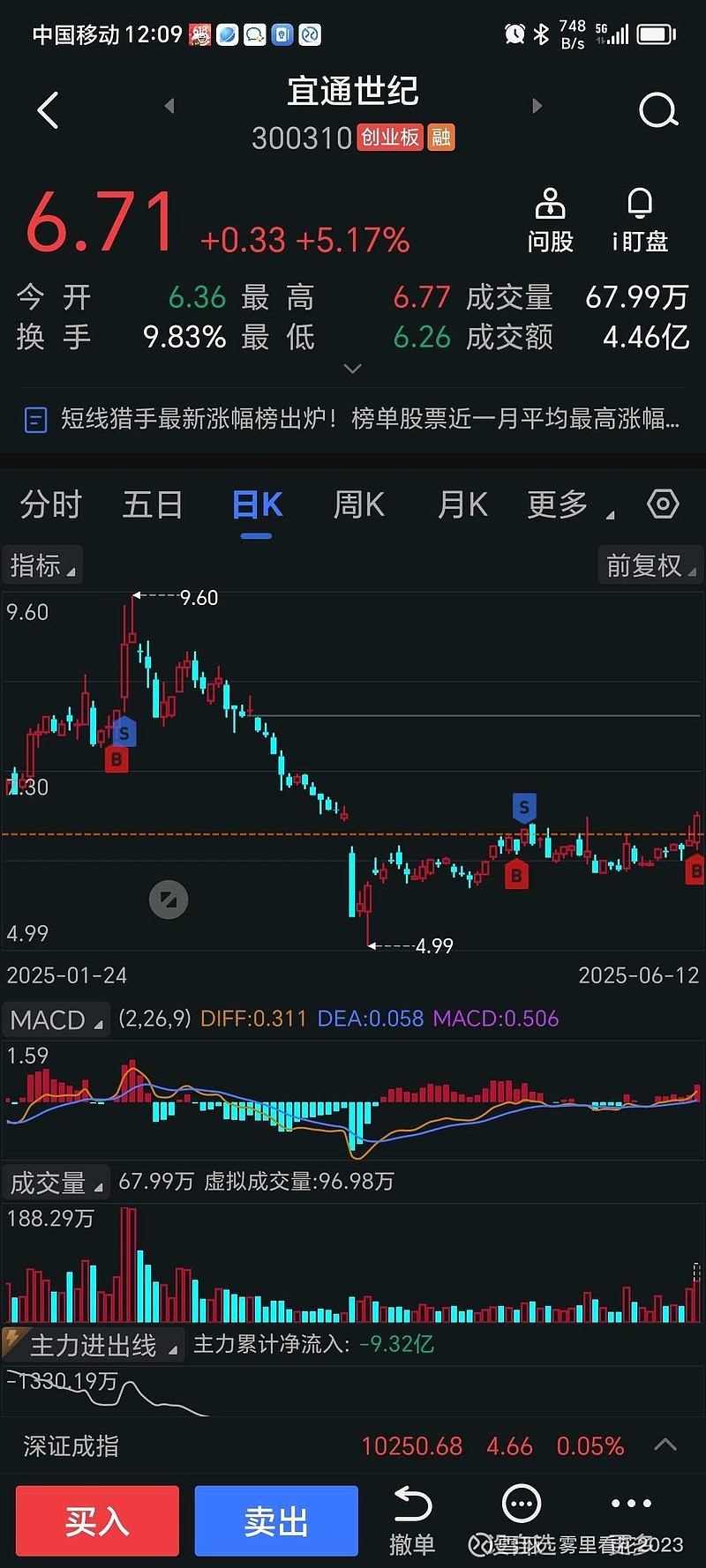The width and height of the screenshot is (706, 1568).
Task: Switch to the 月K tab
Action: tap(462, 505)
